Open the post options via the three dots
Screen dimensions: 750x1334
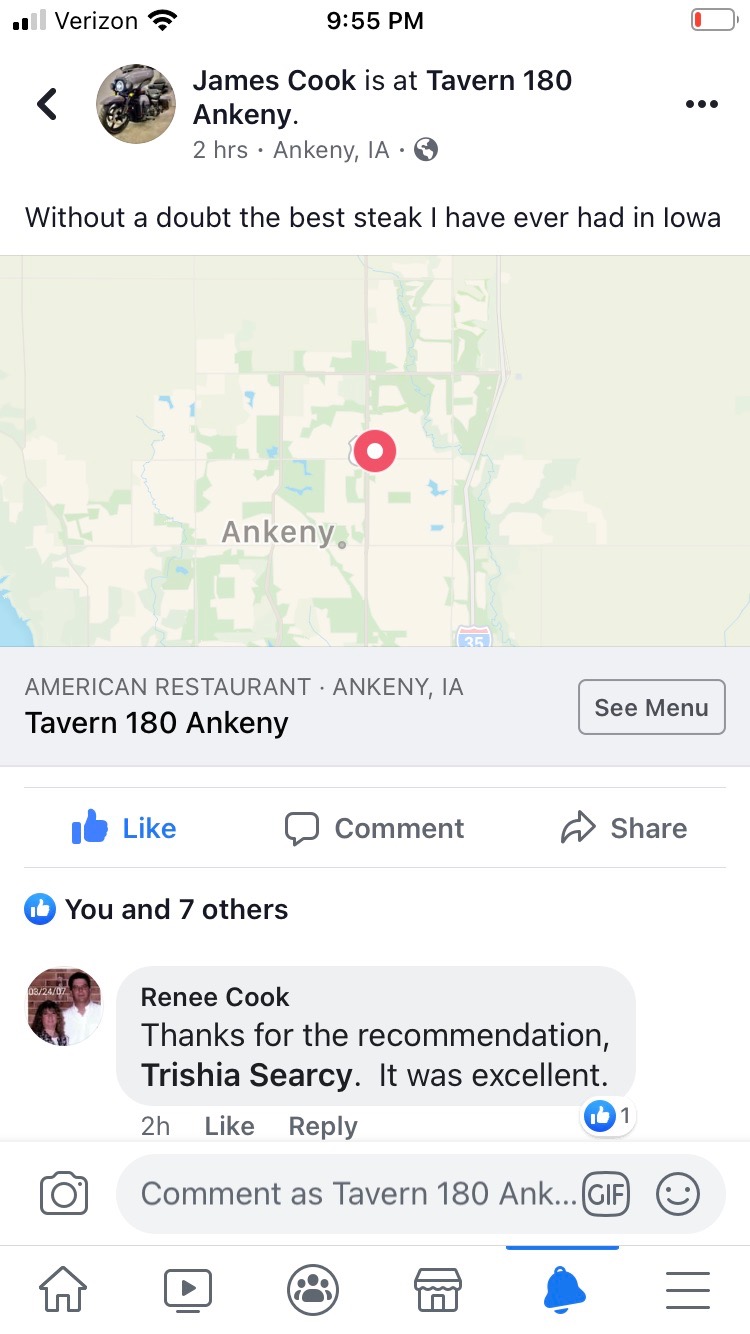(x=702, y=103)
